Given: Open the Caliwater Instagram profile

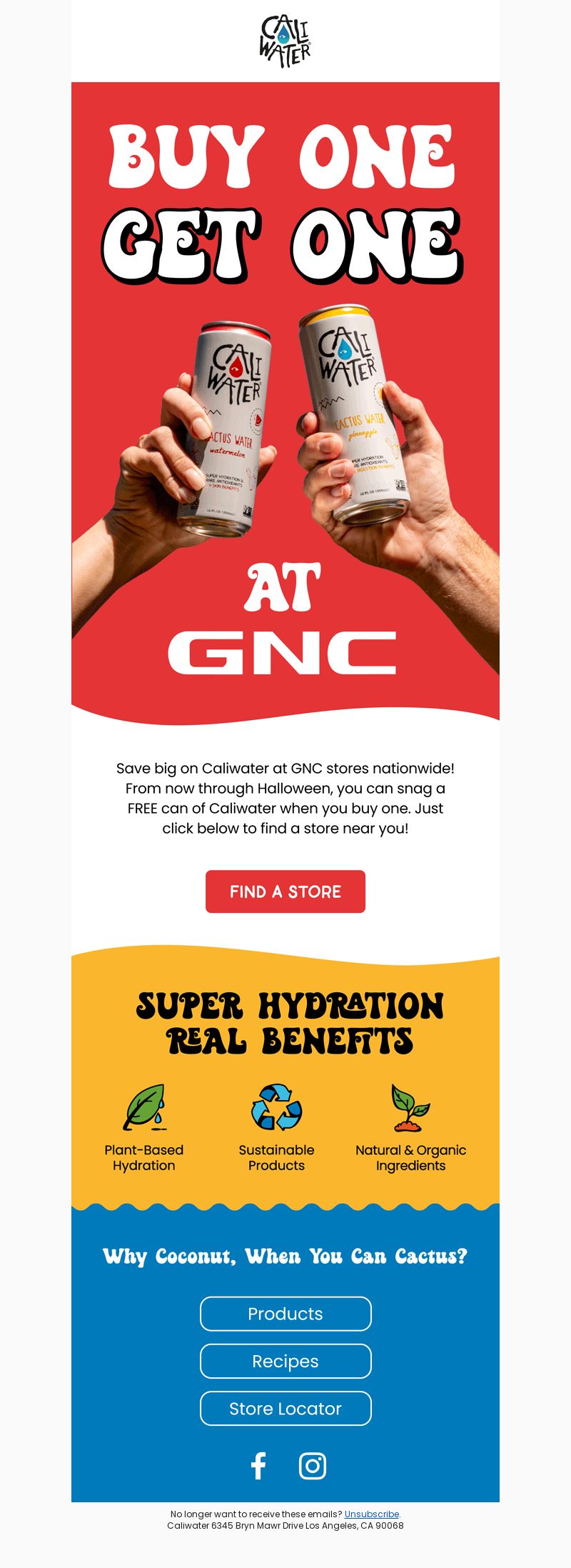Looking at the screenshot, I should [x=313, y=1466].
